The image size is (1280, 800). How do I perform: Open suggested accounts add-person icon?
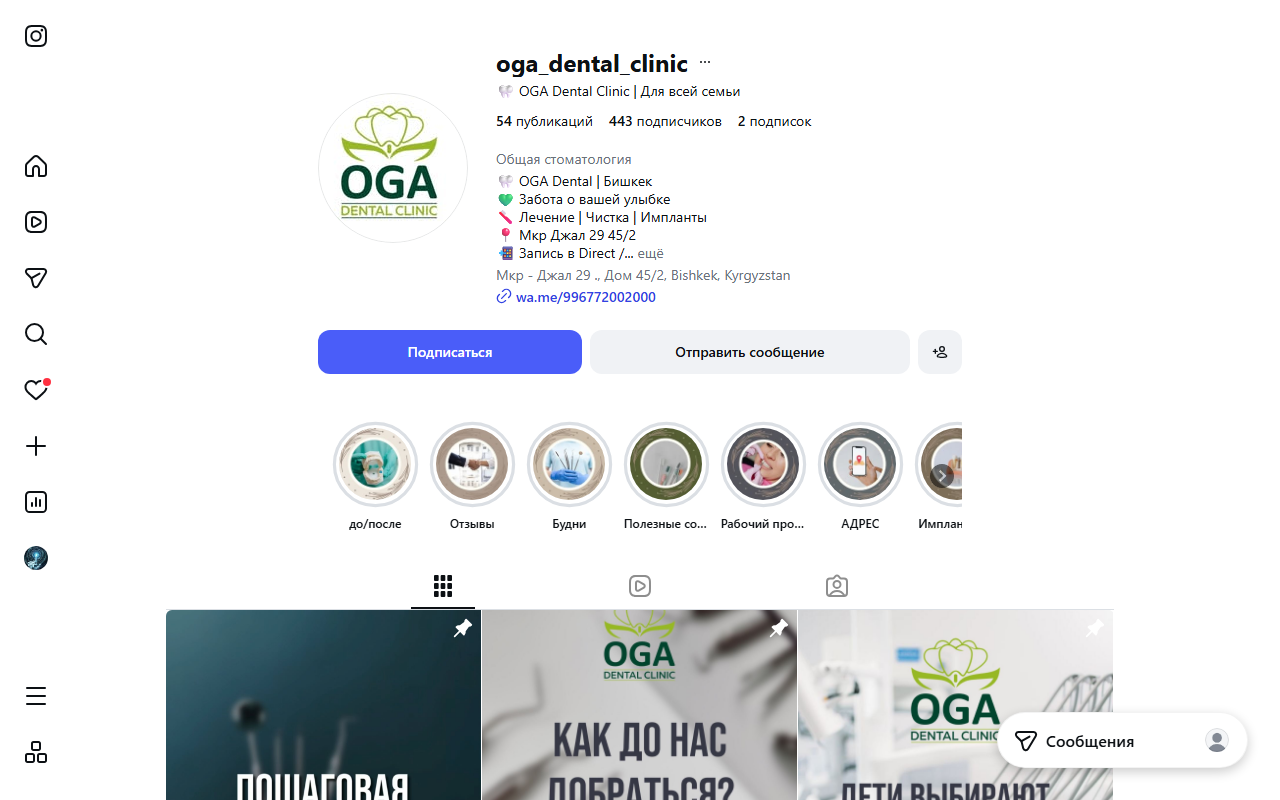[939, 352]
